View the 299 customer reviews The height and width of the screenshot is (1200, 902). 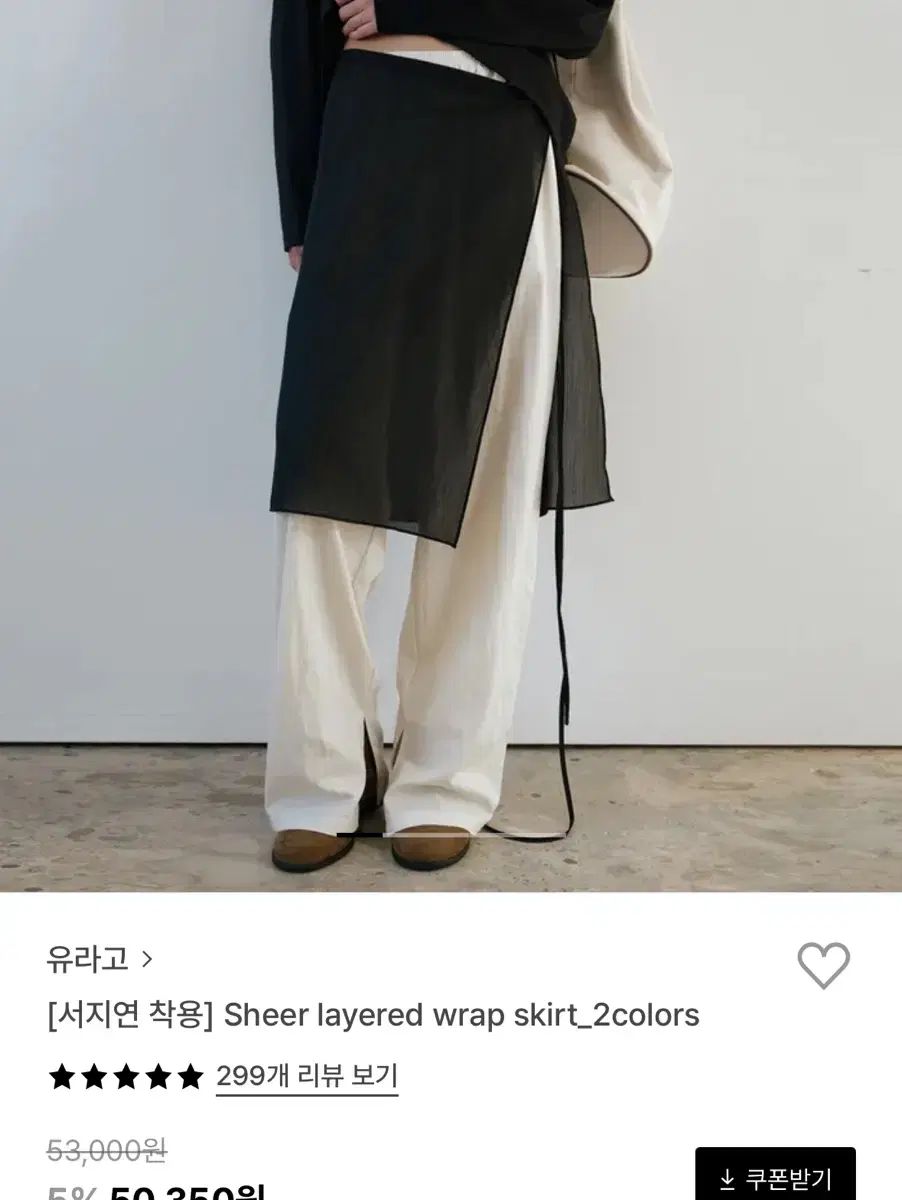click(x=306, y=1076)
